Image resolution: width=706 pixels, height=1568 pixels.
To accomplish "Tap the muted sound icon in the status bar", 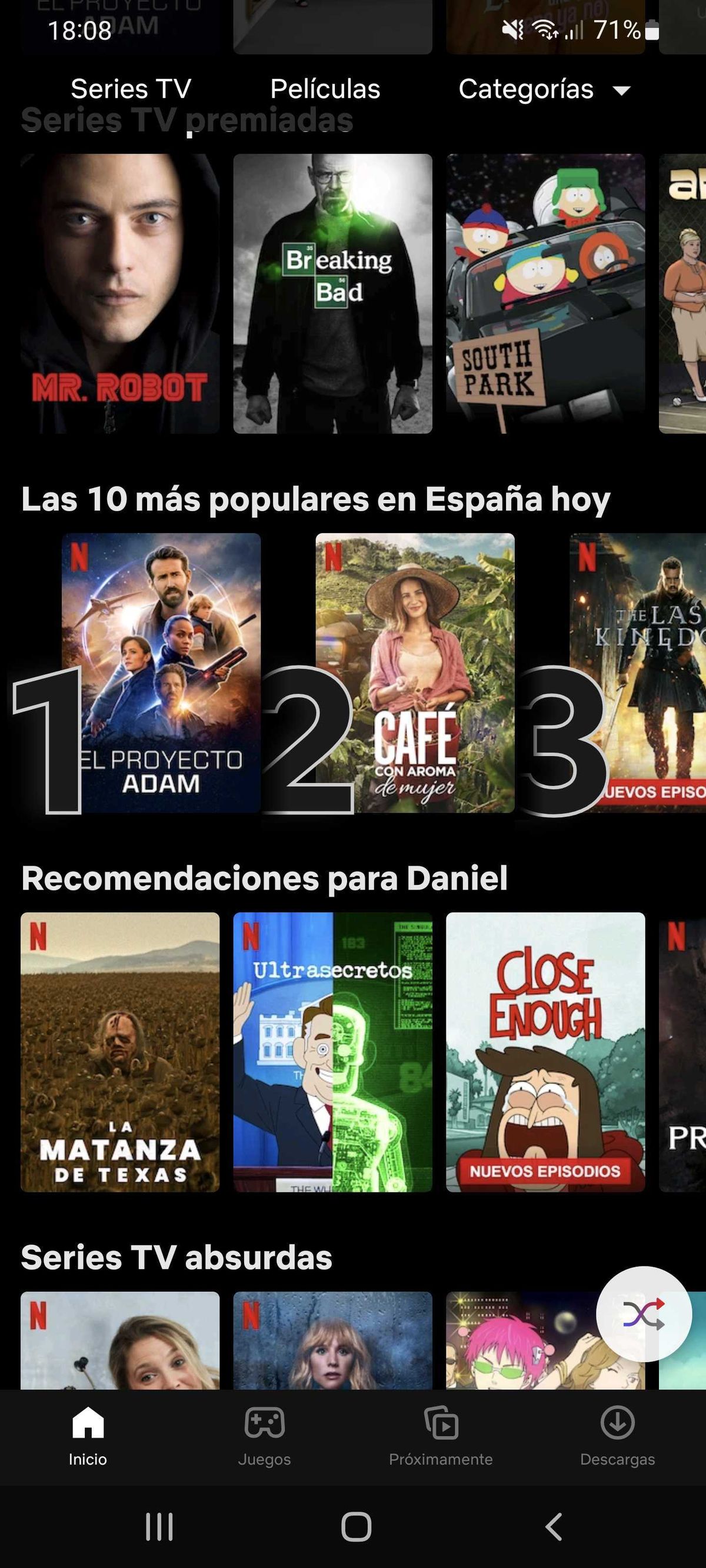I will [512, 29].
